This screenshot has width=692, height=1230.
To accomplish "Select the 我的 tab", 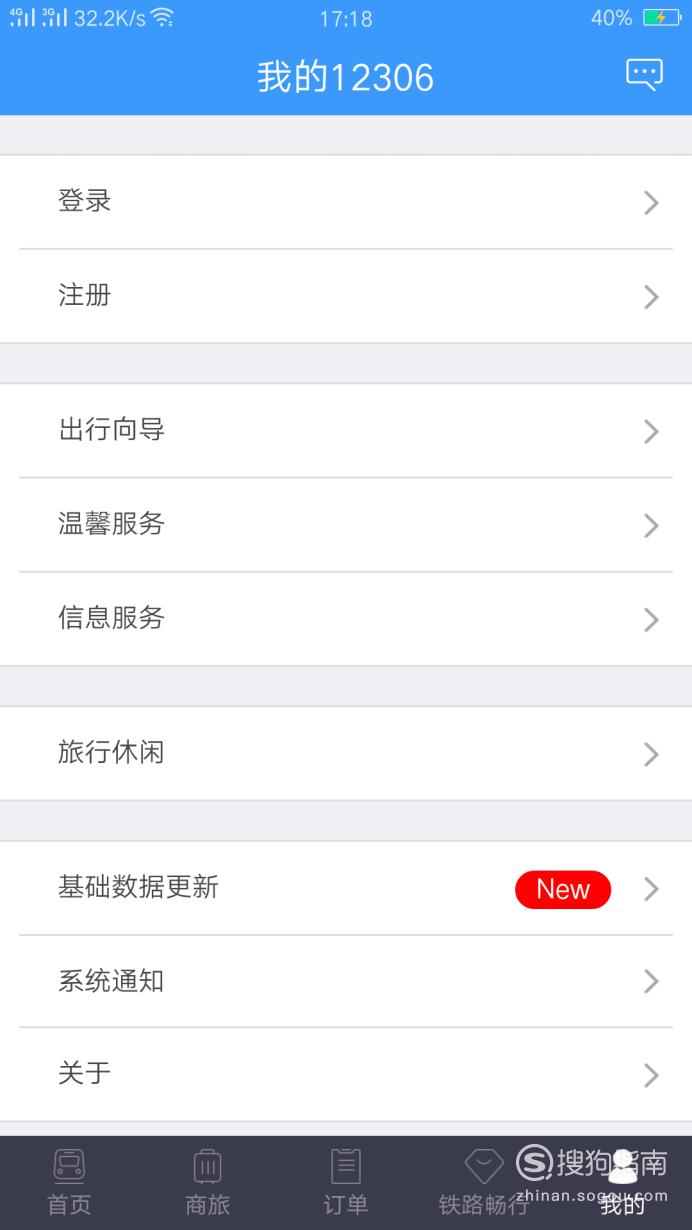I will [x=622, y=1183].
